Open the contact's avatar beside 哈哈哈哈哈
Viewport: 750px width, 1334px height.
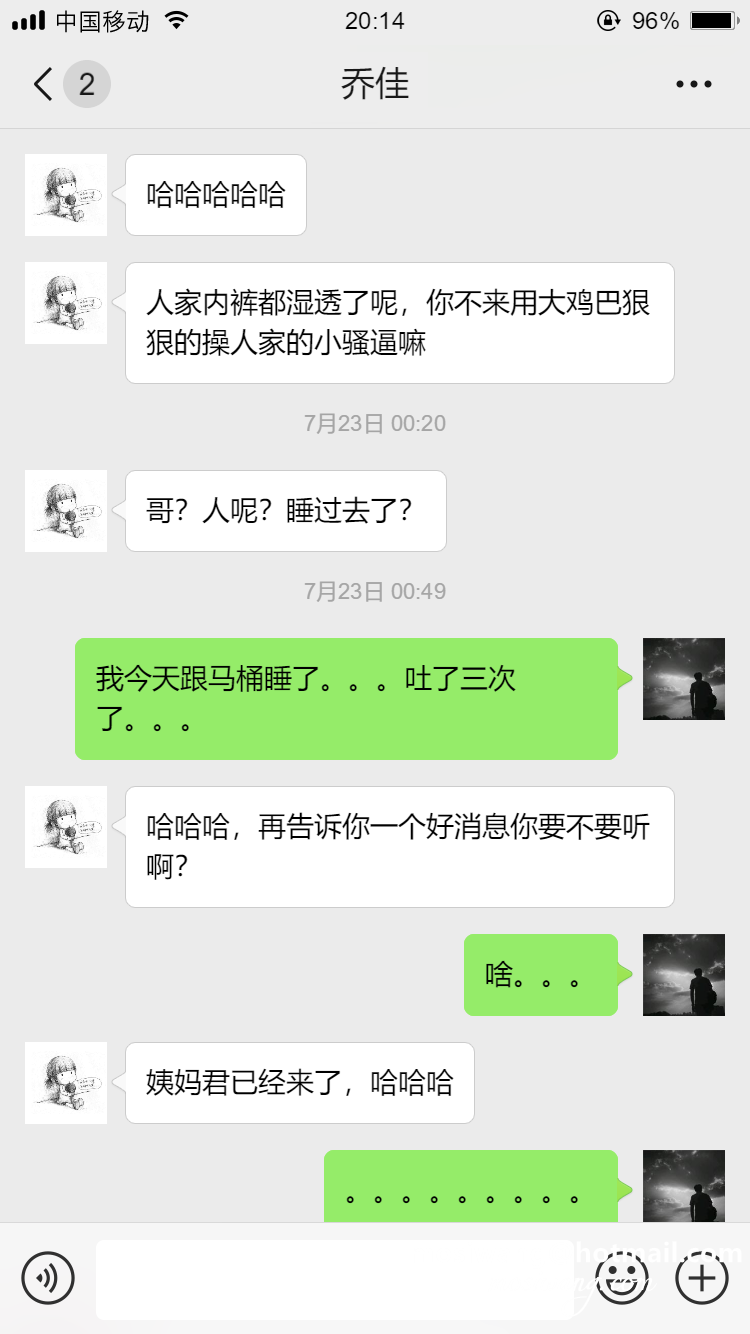tap(66, 195)
